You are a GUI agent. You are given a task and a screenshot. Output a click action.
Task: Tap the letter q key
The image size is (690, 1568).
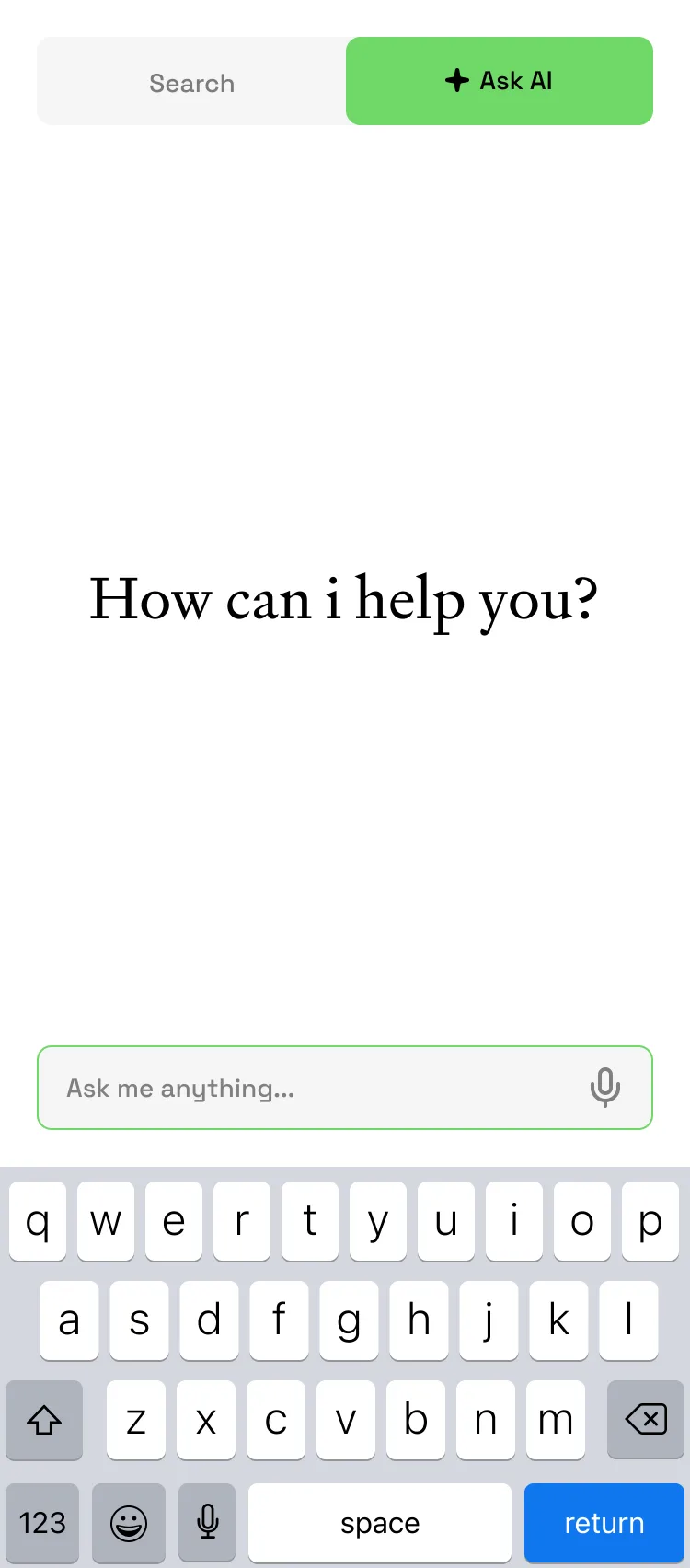[37, 1221]
